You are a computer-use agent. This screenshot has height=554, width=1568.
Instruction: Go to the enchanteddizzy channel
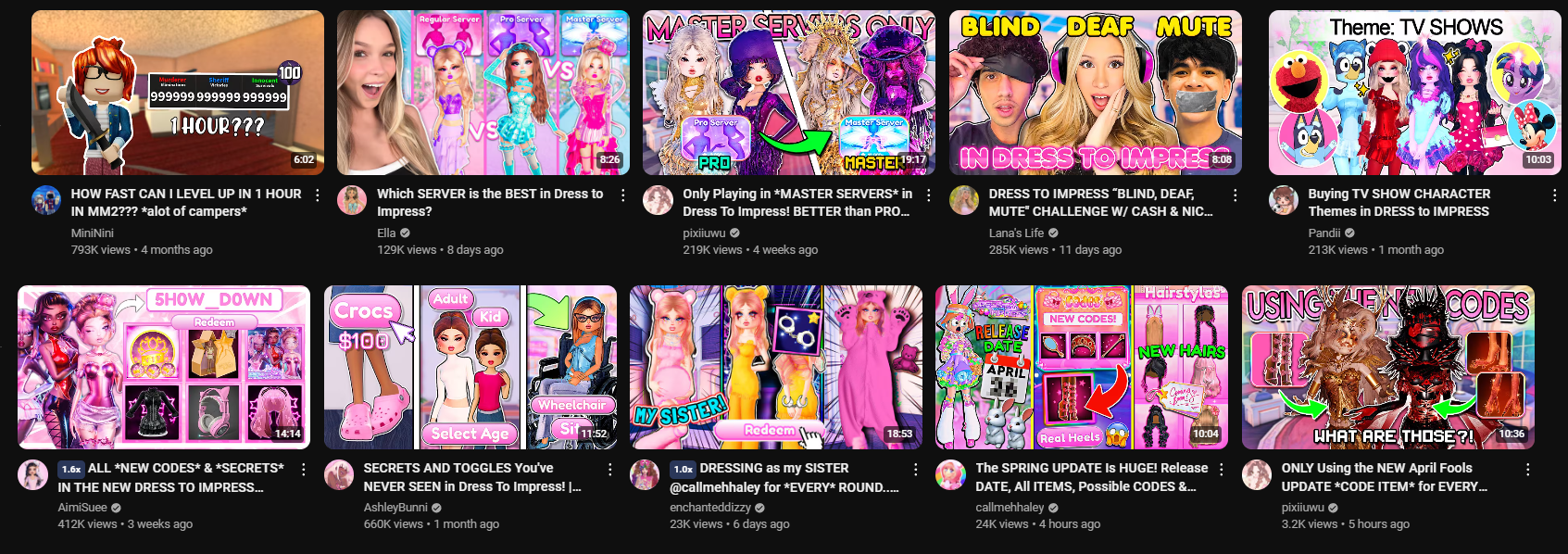710,507
